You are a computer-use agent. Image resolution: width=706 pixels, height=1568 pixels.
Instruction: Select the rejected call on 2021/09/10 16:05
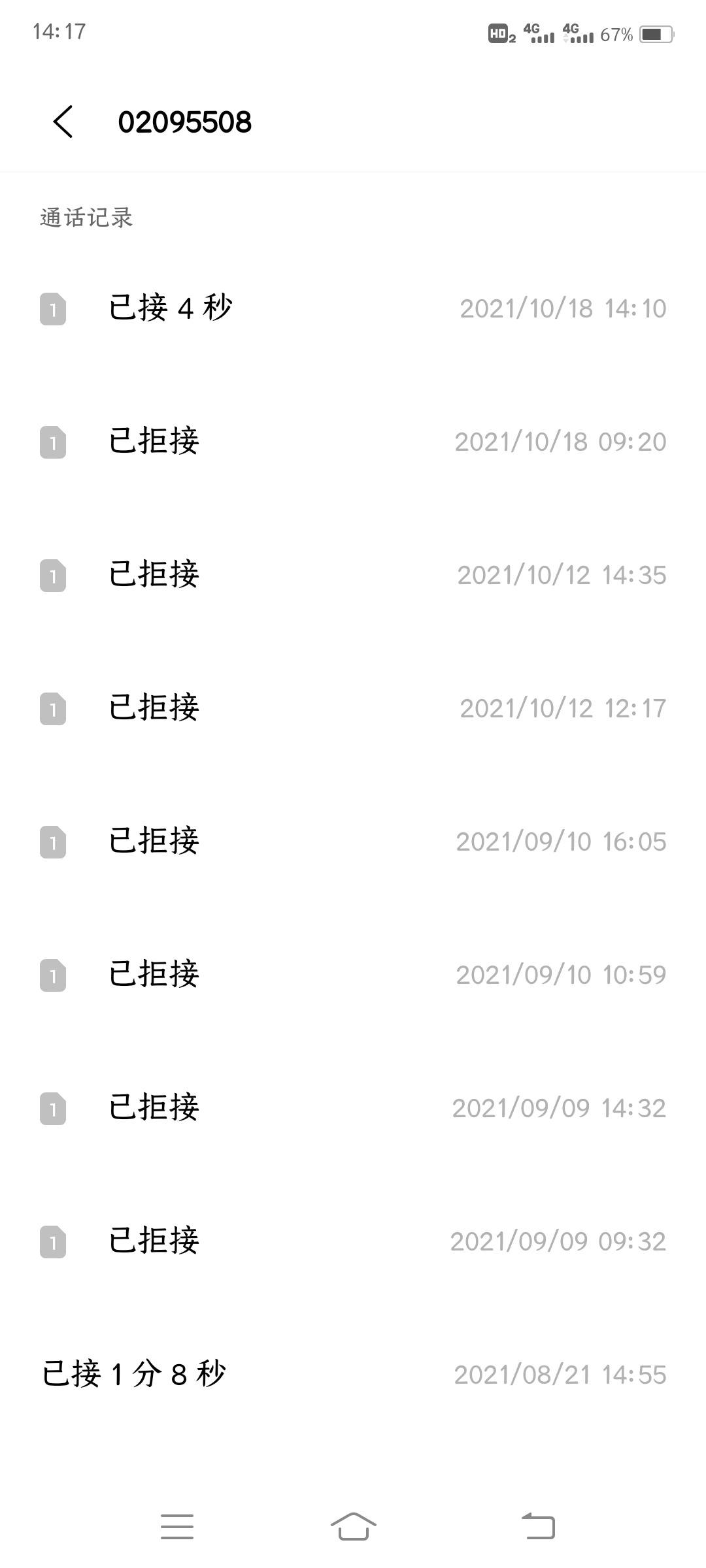[353, 841]
